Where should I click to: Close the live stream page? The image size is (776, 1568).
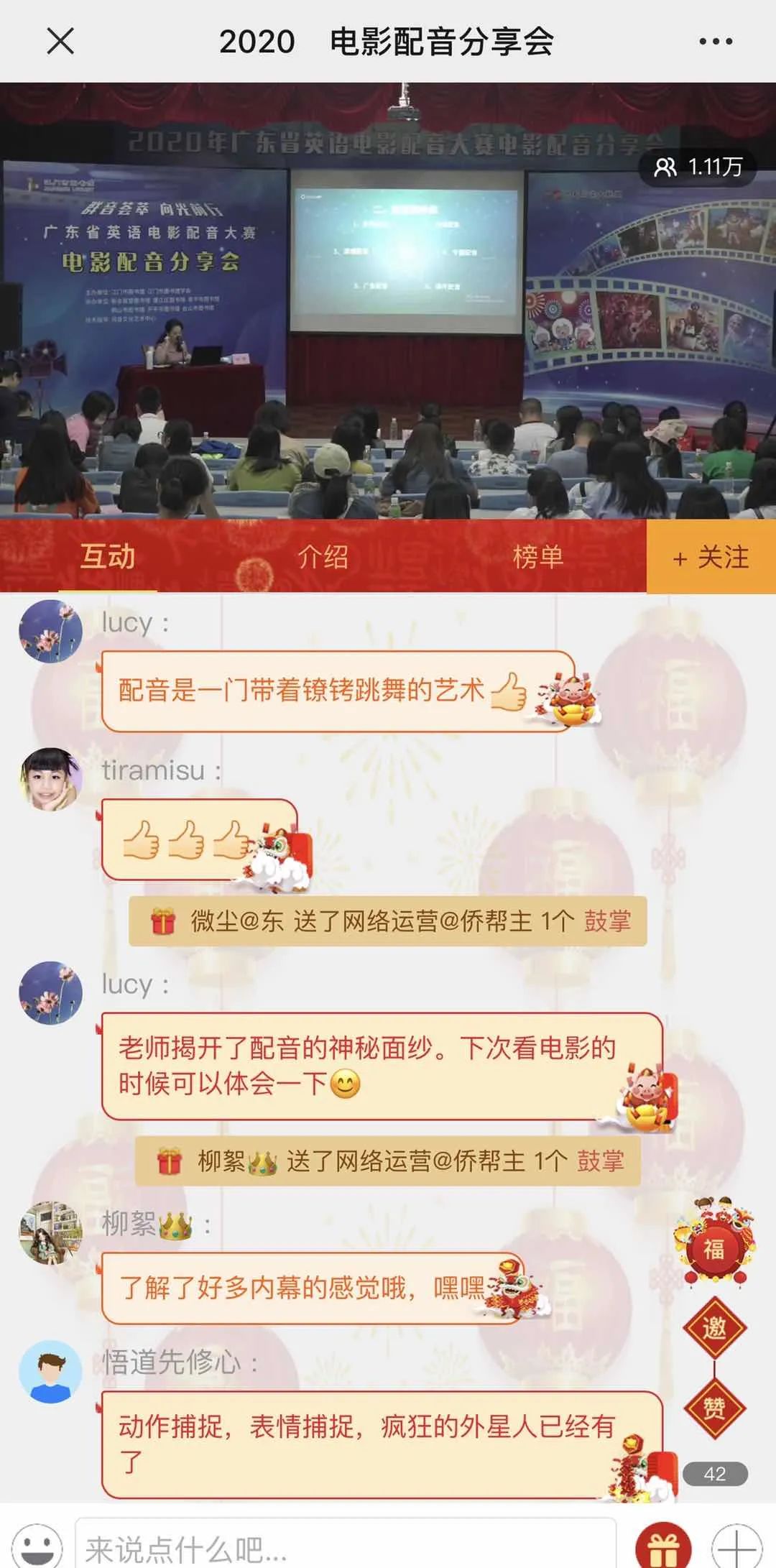click(60, 41)
